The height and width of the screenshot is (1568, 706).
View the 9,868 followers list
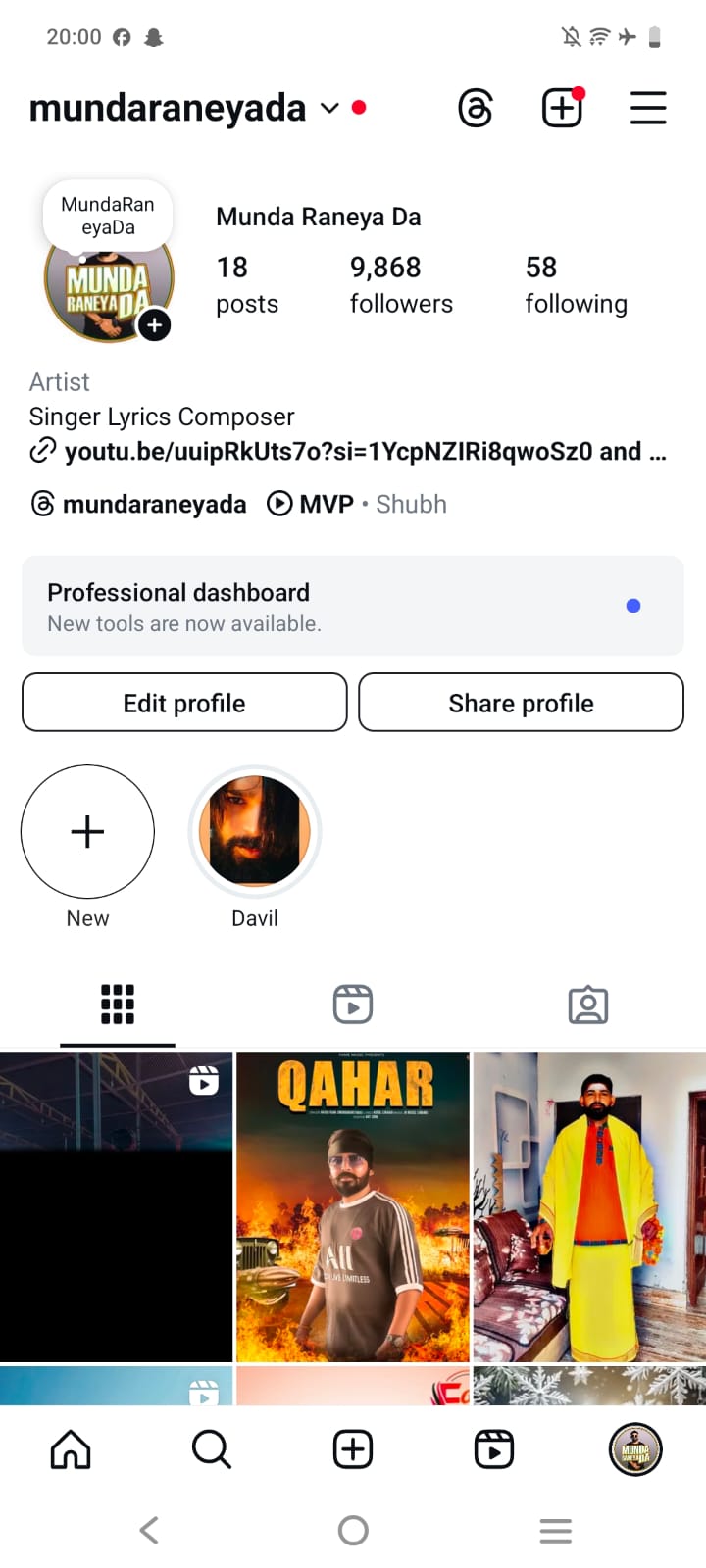point(400,284)
